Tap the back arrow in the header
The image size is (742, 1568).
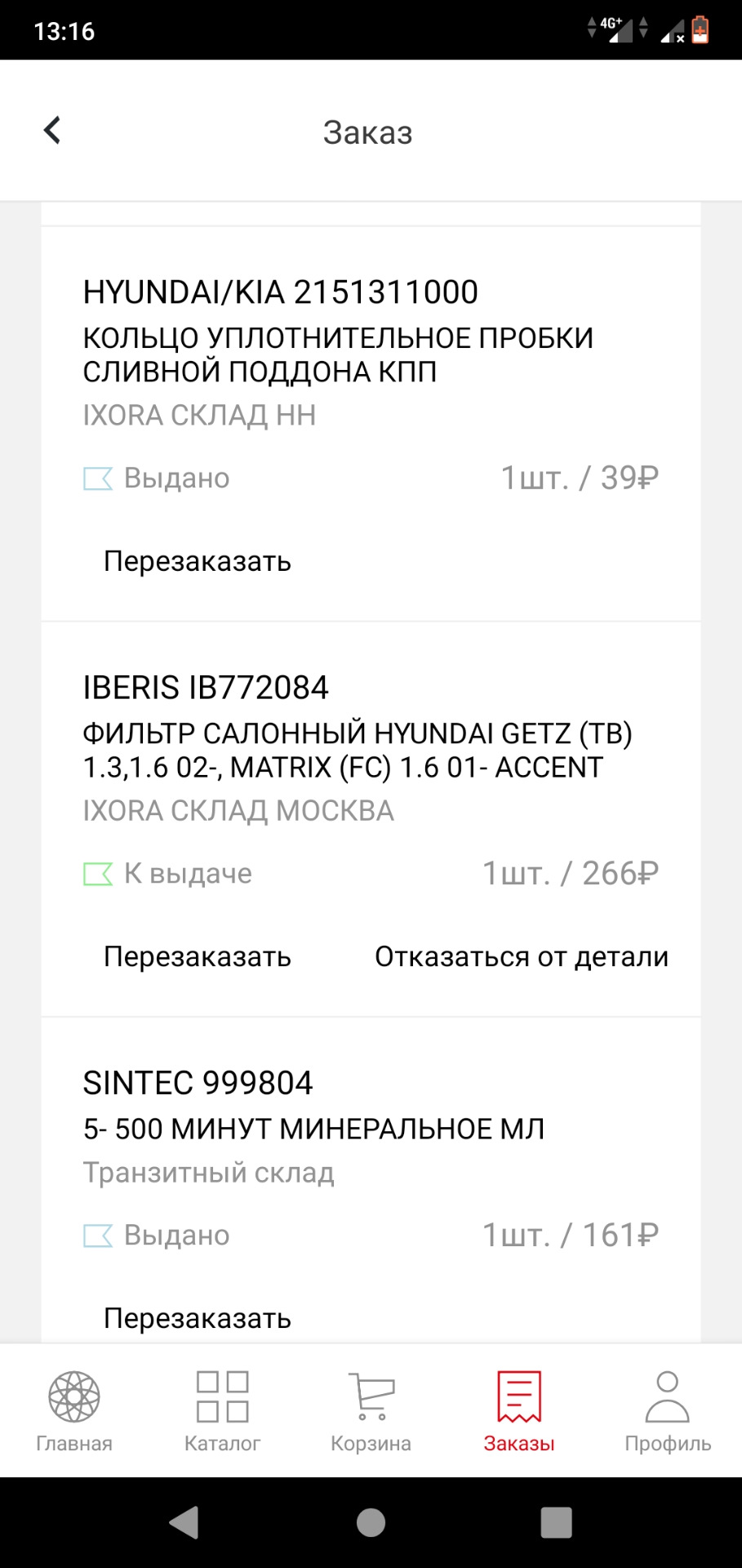click(x=52, y=130)
